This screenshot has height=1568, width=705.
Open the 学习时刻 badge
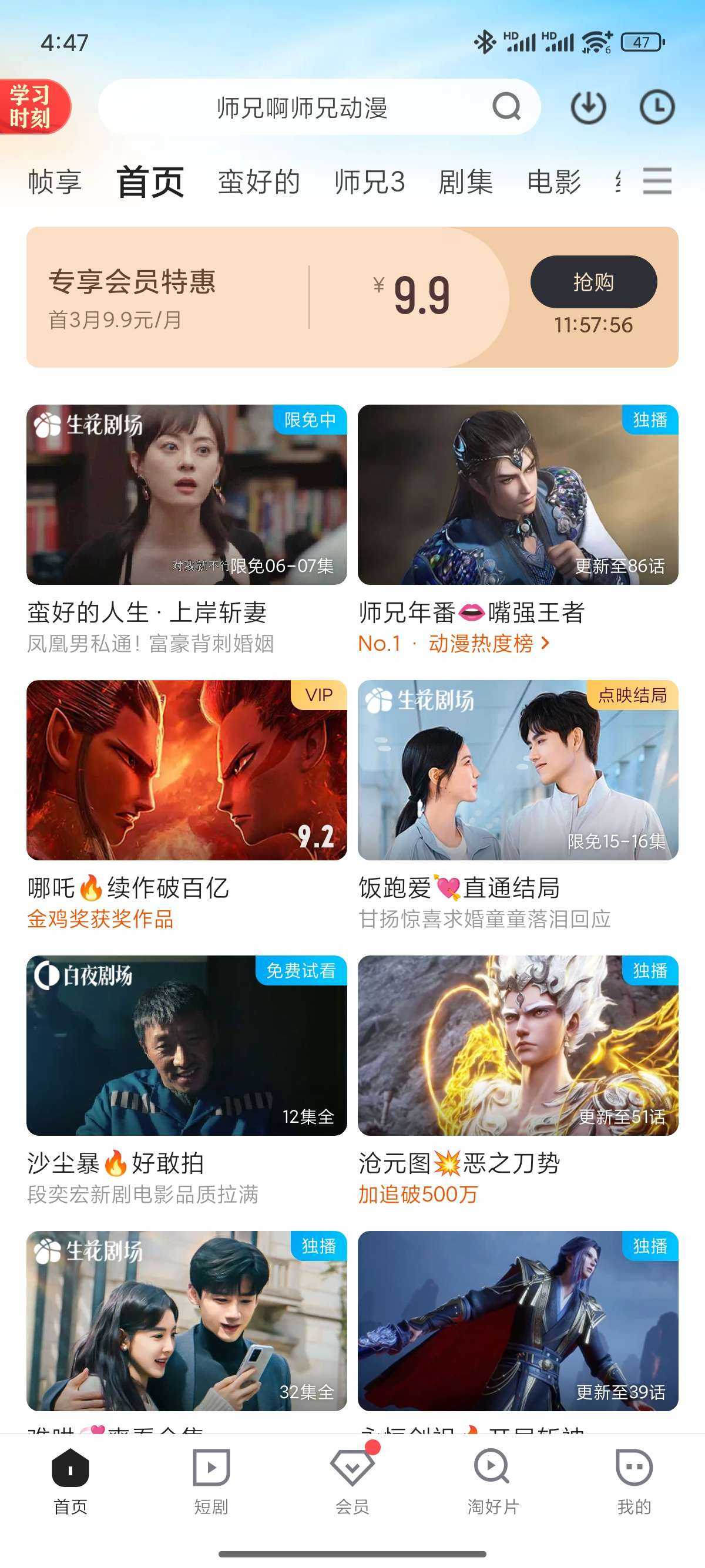[x=32, y=106]
